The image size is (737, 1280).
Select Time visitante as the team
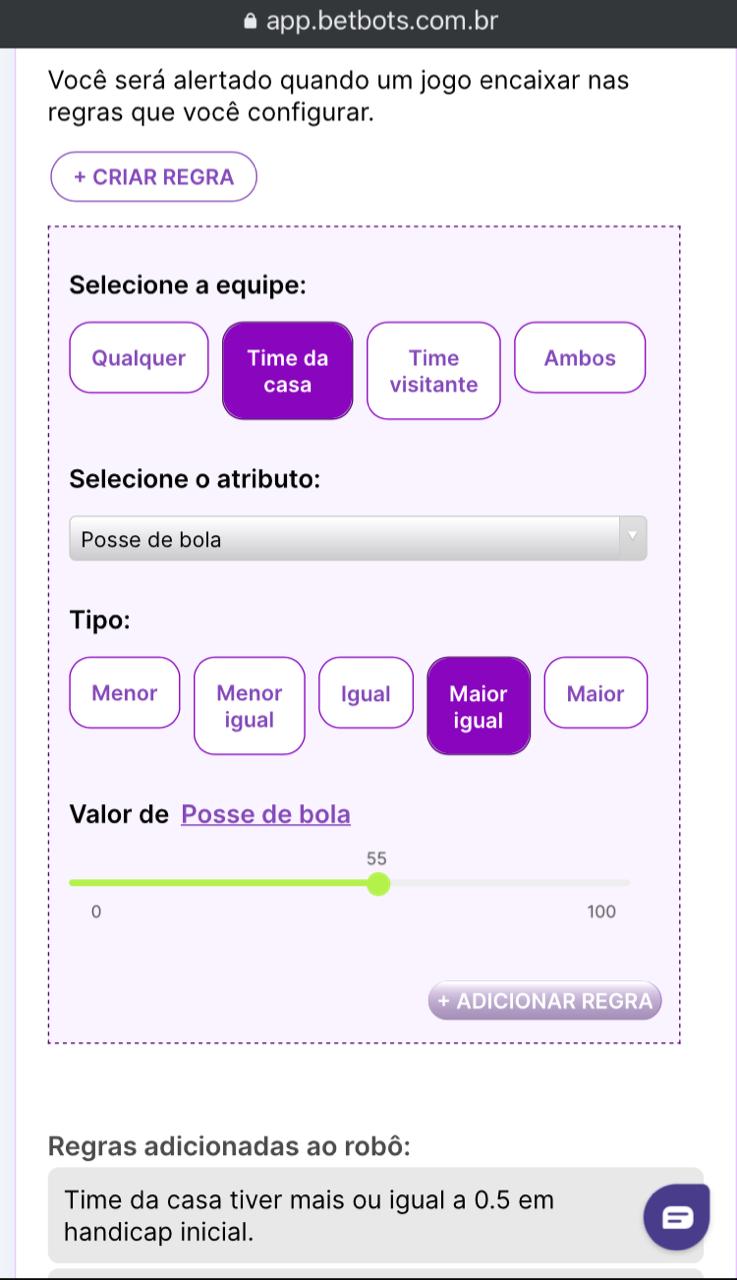pos(434,371)
